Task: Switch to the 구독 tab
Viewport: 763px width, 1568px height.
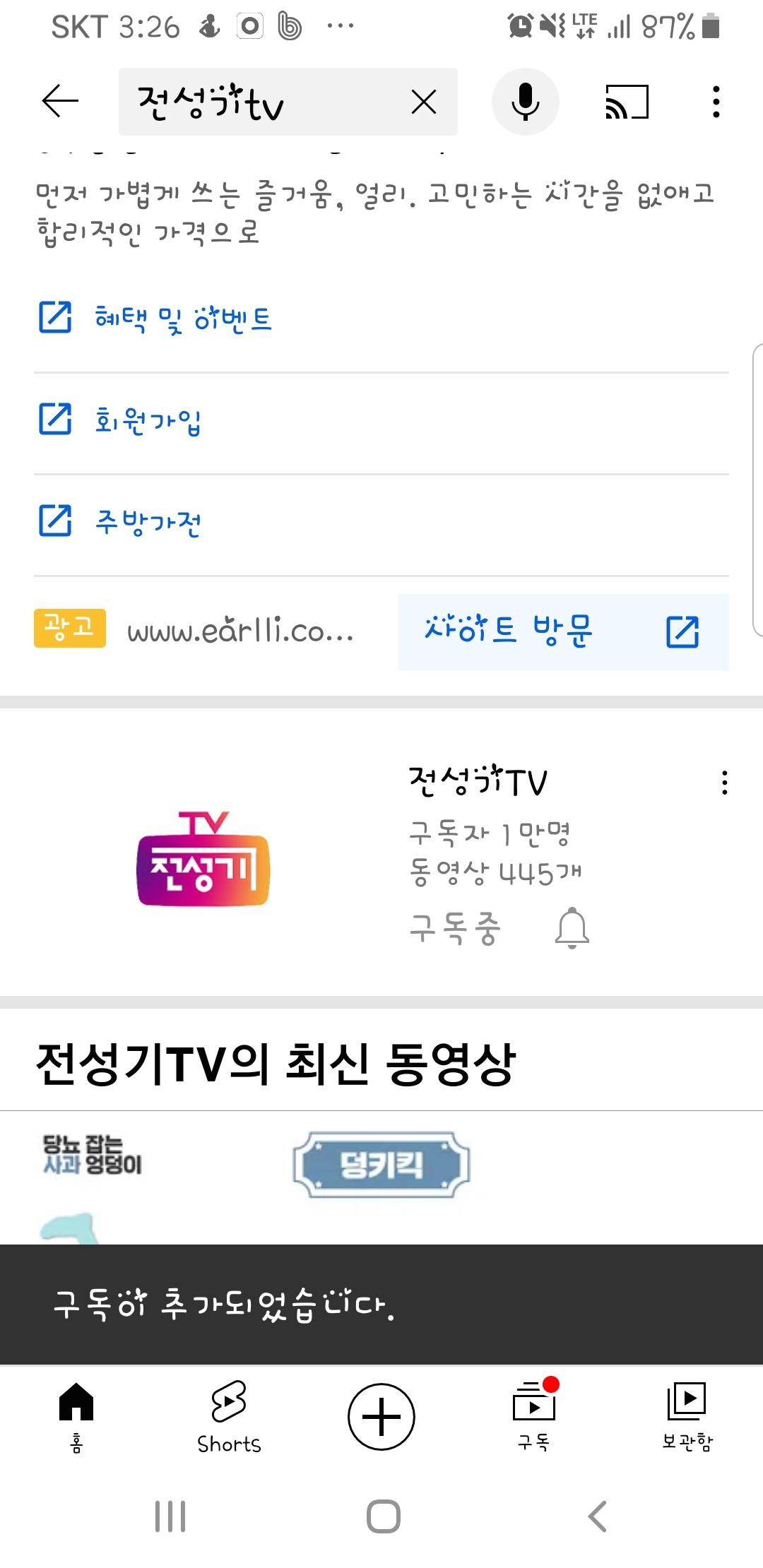Action: click(534, 1416)
